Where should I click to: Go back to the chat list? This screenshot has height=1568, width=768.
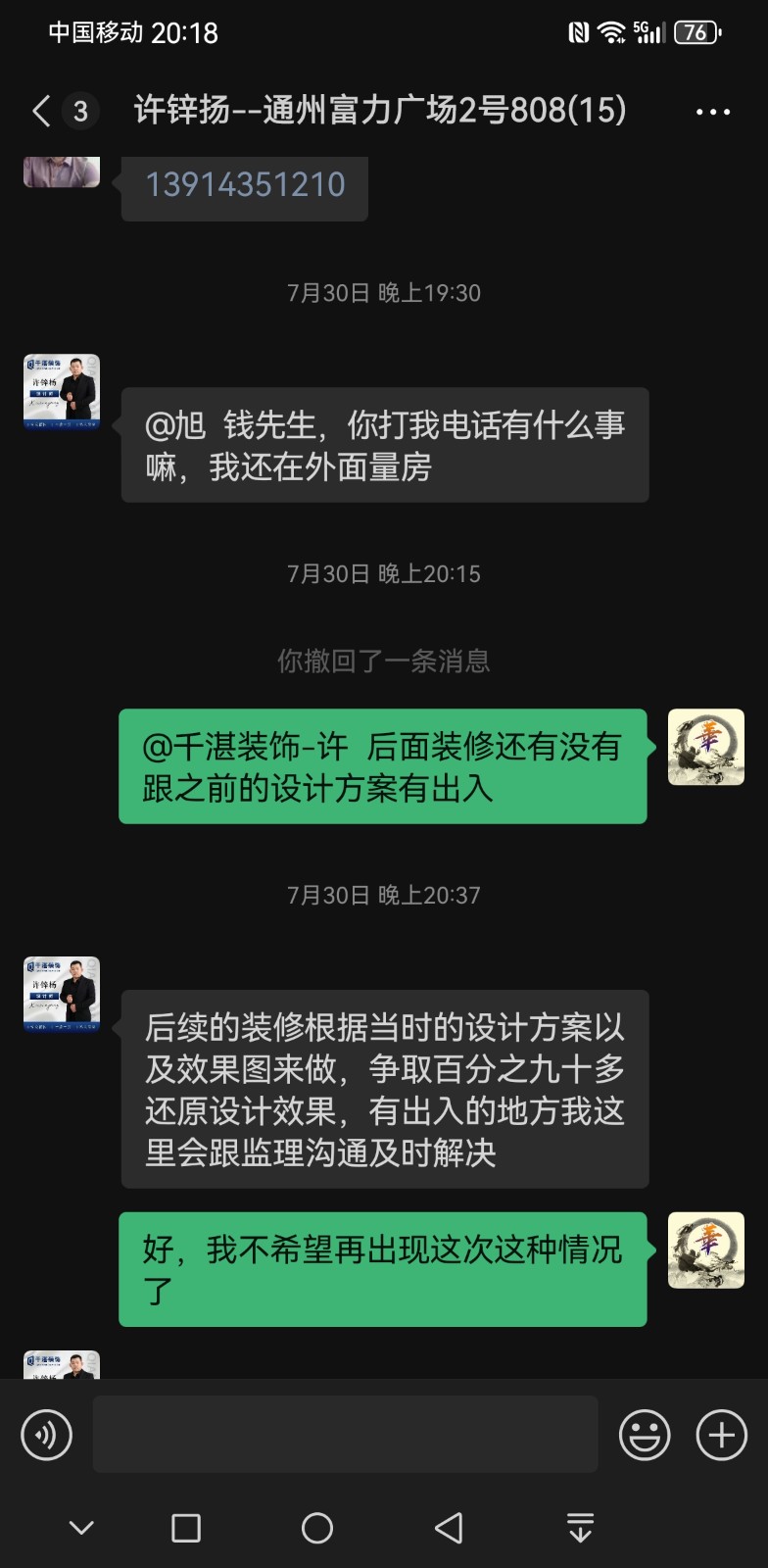point(41,111)
